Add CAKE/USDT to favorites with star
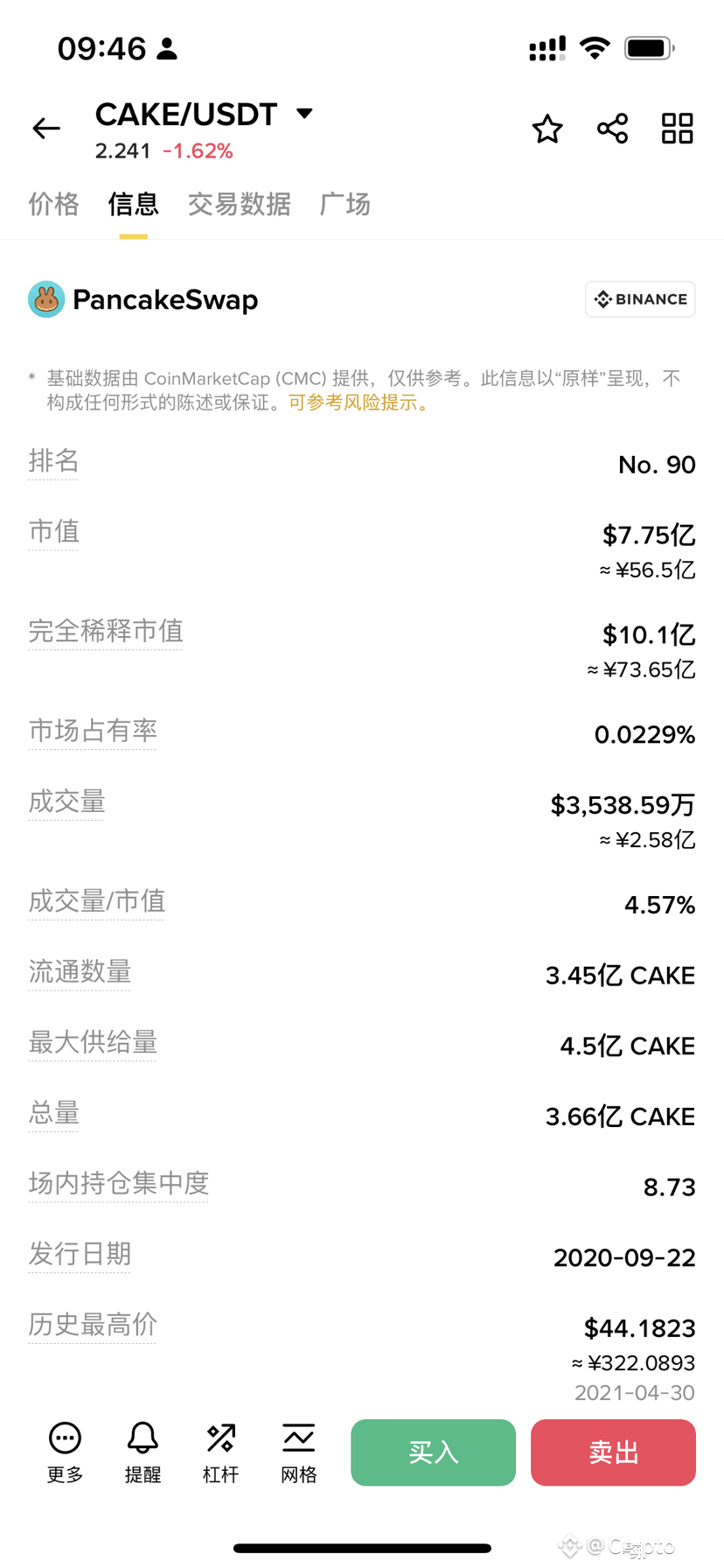This screenshot has width=724, height=1568. [x=547, y=129]
